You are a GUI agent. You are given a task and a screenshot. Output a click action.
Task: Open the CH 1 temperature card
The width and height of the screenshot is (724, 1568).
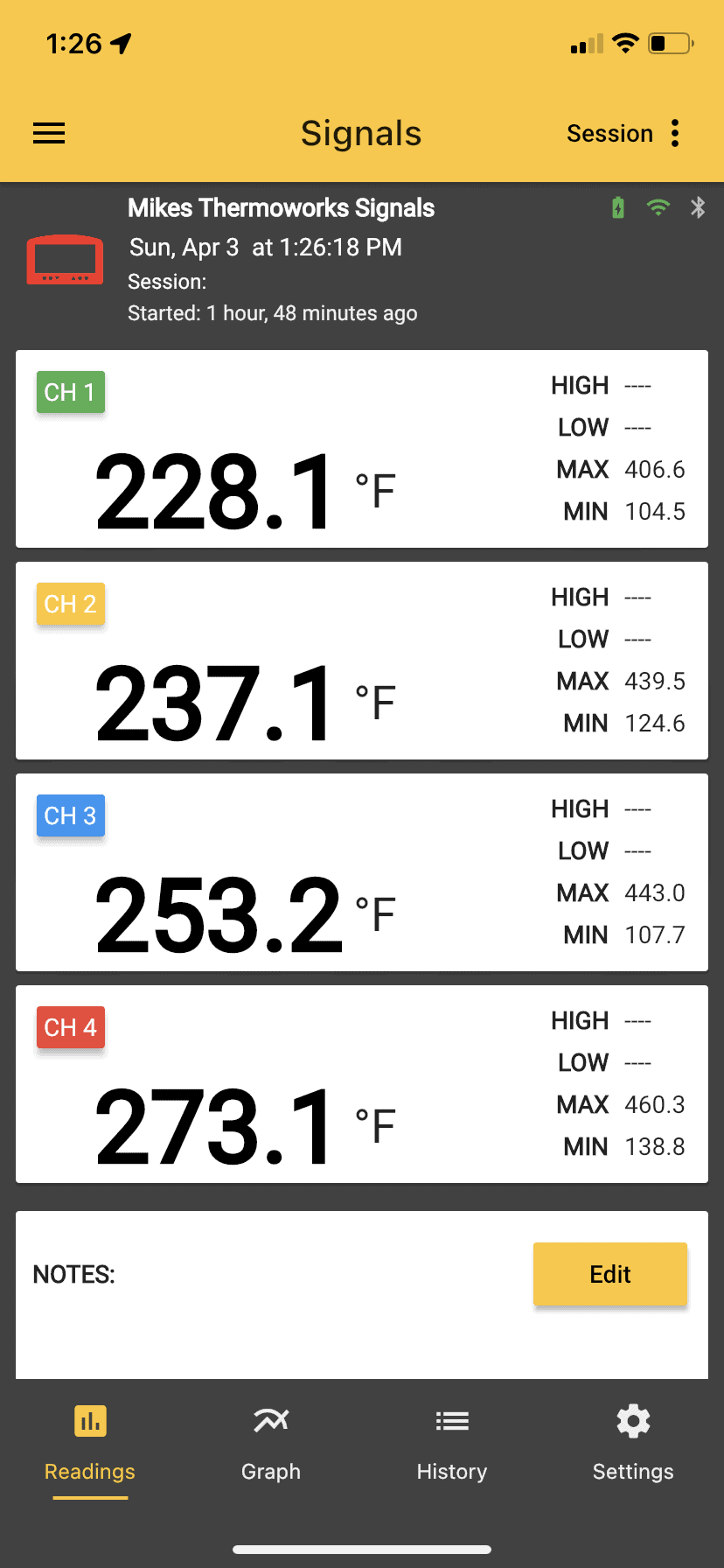click(362, 449)
